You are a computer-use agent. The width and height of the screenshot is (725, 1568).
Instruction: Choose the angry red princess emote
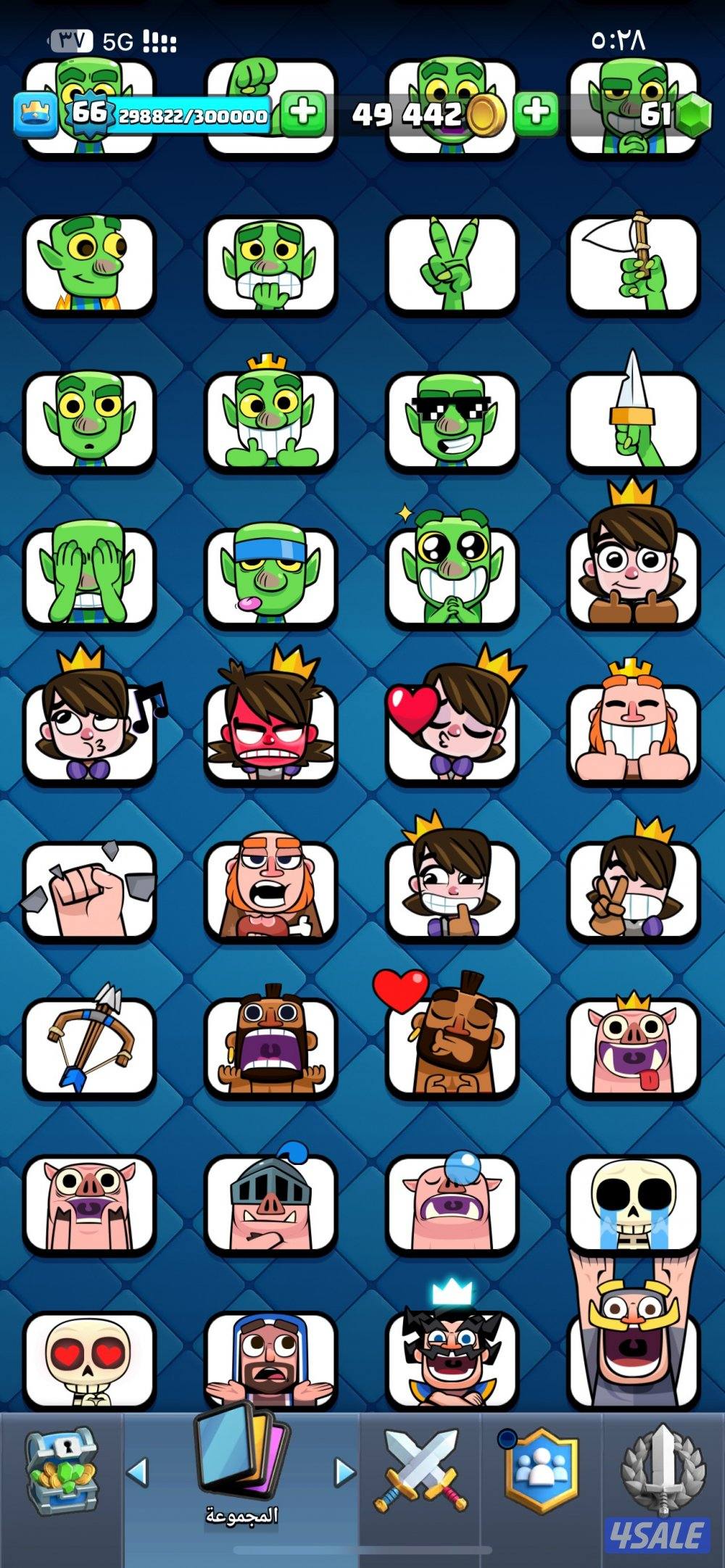[x=270, y=732]
